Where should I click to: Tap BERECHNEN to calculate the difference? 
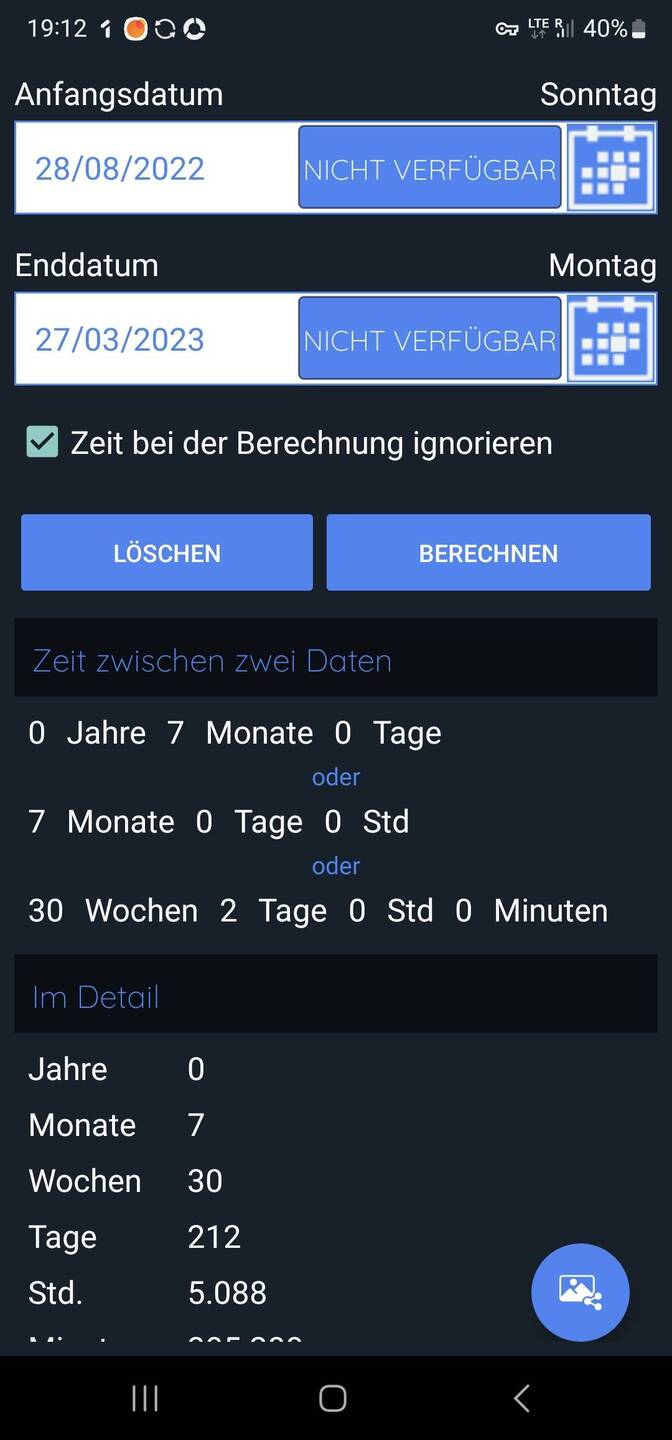click(x=488, y=553)
